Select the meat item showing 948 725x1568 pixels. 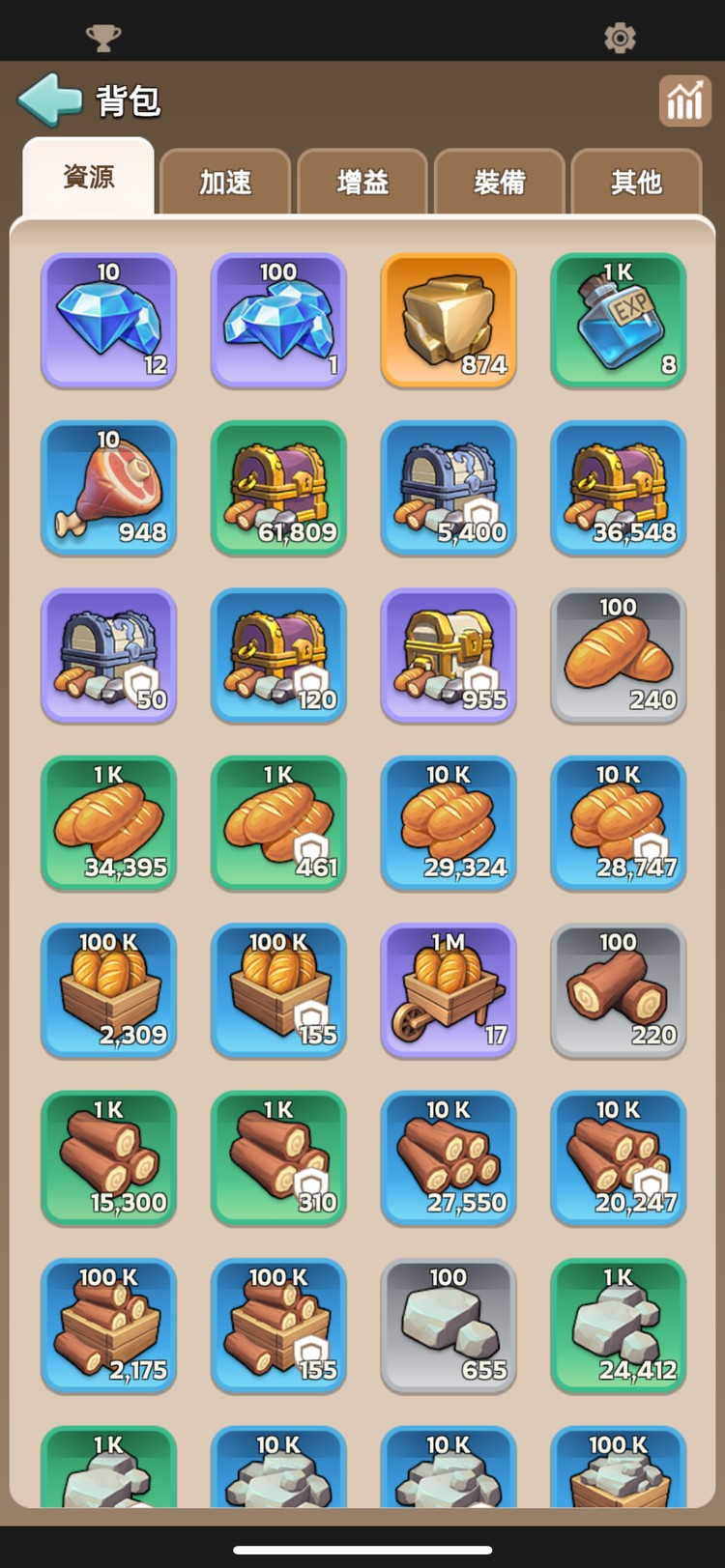pyautogui.click(x=108, y=489)
